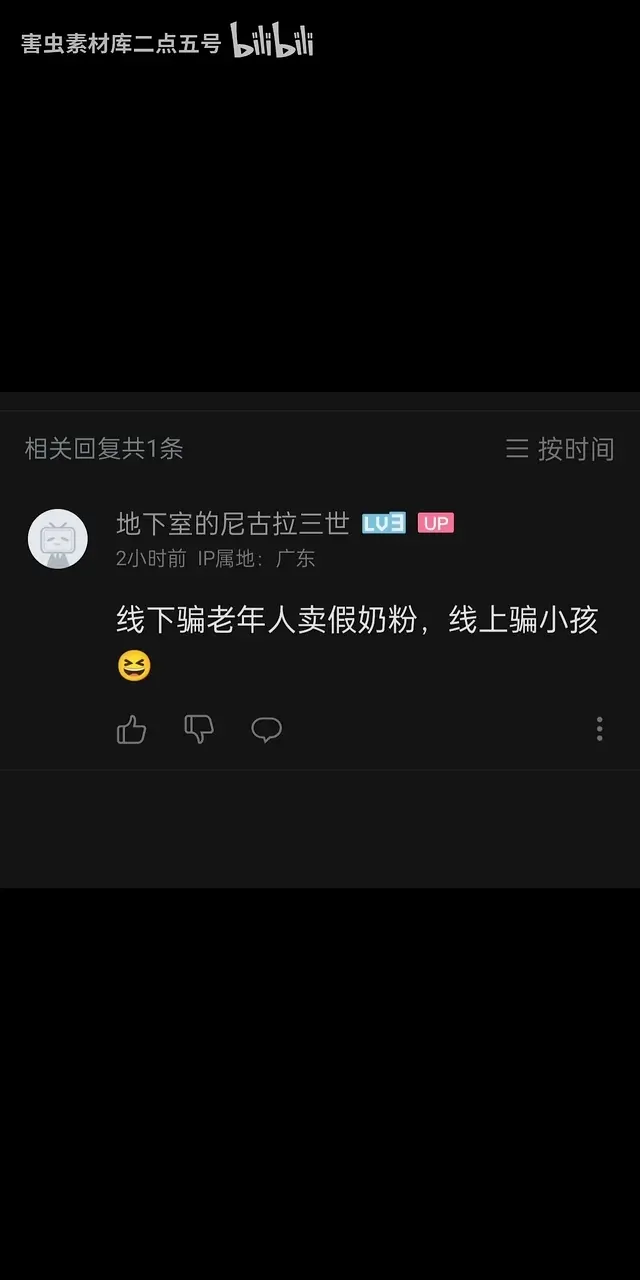Open username 地下室的尼古拉三世 profile
The width and height of the screenshot is (640, 1280).
(232, 523)
